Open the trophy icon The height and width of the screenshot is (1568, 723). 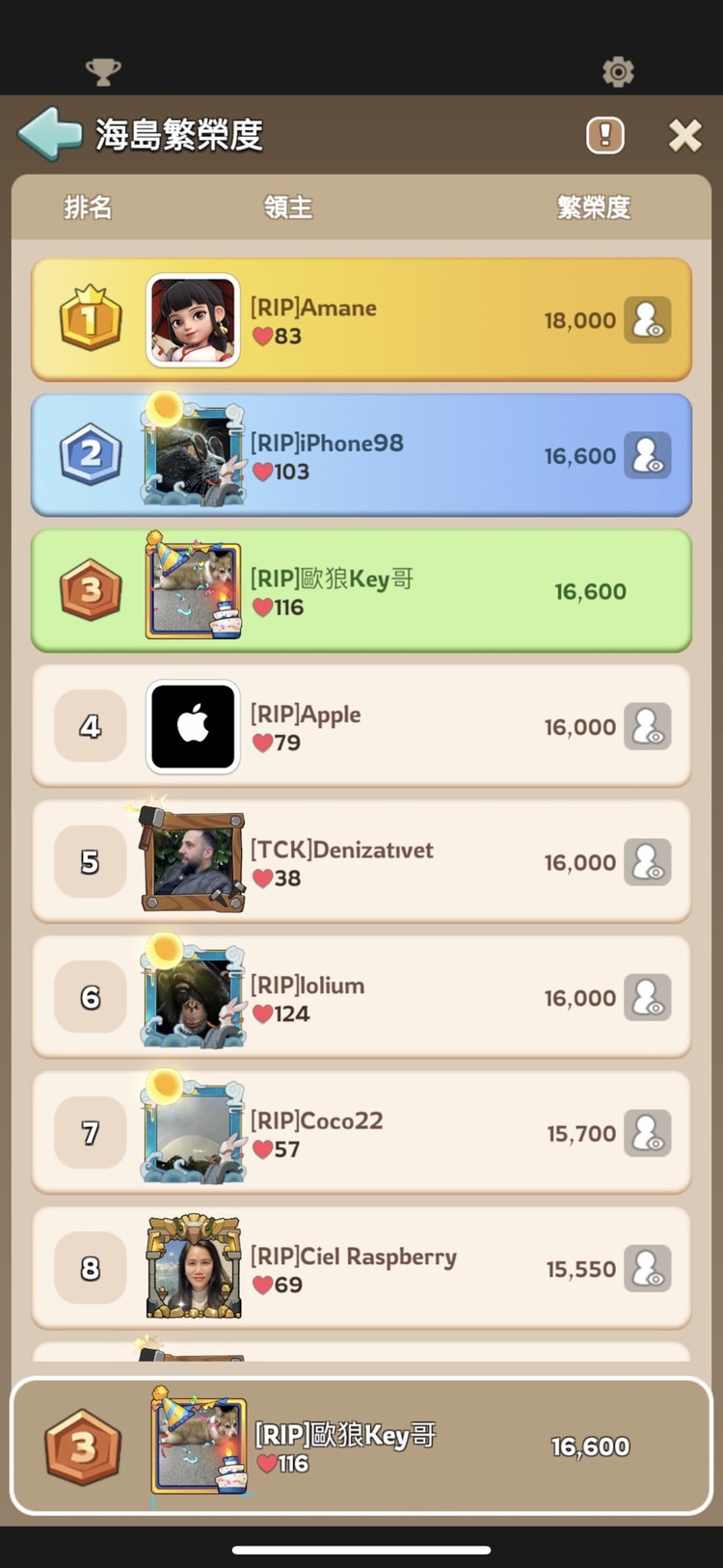(x=103, y=71)
